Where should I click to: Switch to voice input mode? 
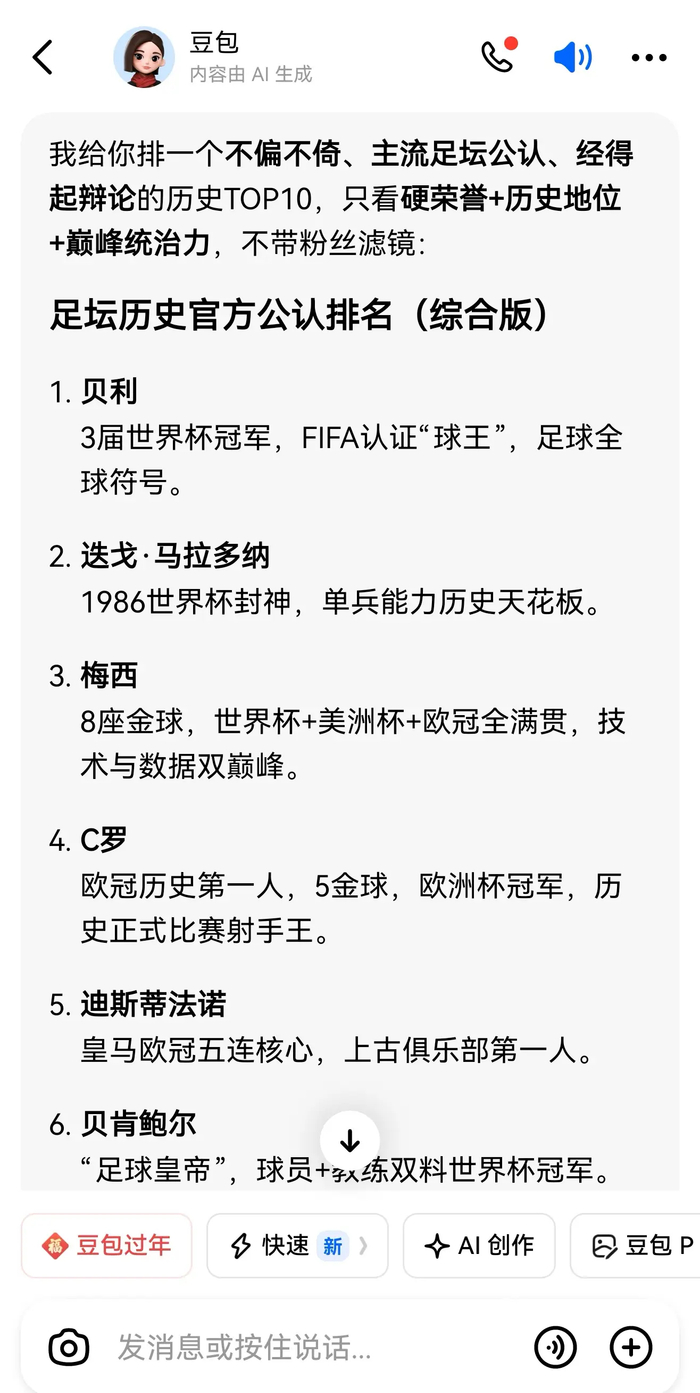555,1347
